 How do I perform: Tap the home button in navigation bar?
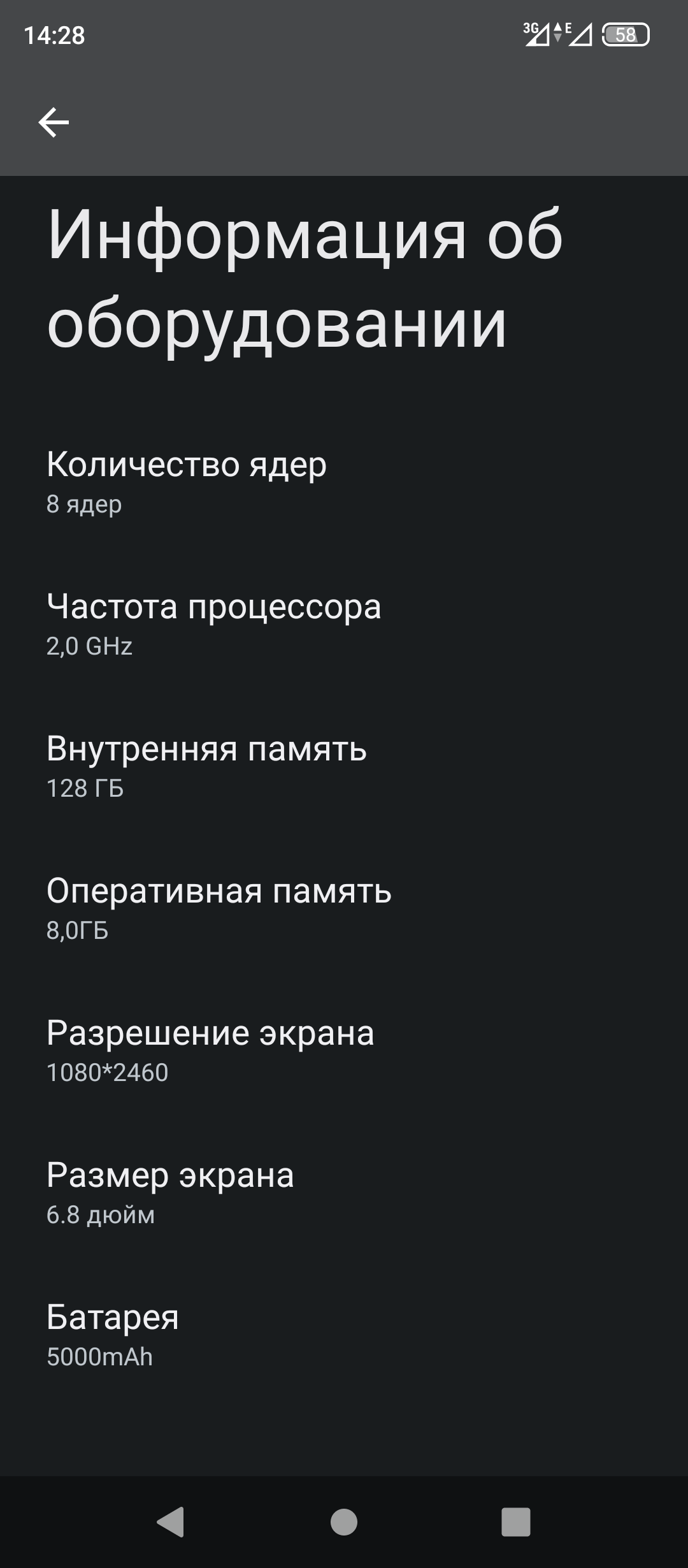click(x=344, y=1522)
